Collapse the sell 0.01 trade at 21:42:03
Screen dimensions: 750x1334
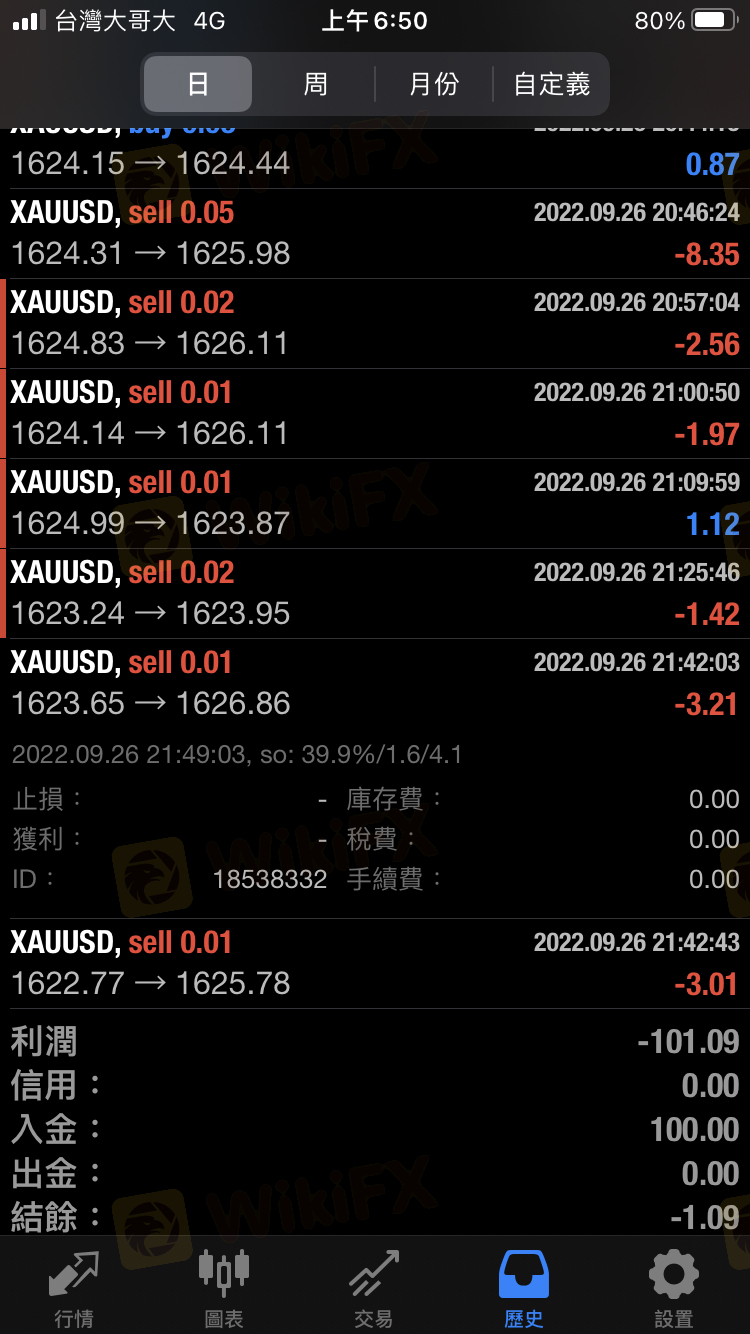[x=375, y=684]
